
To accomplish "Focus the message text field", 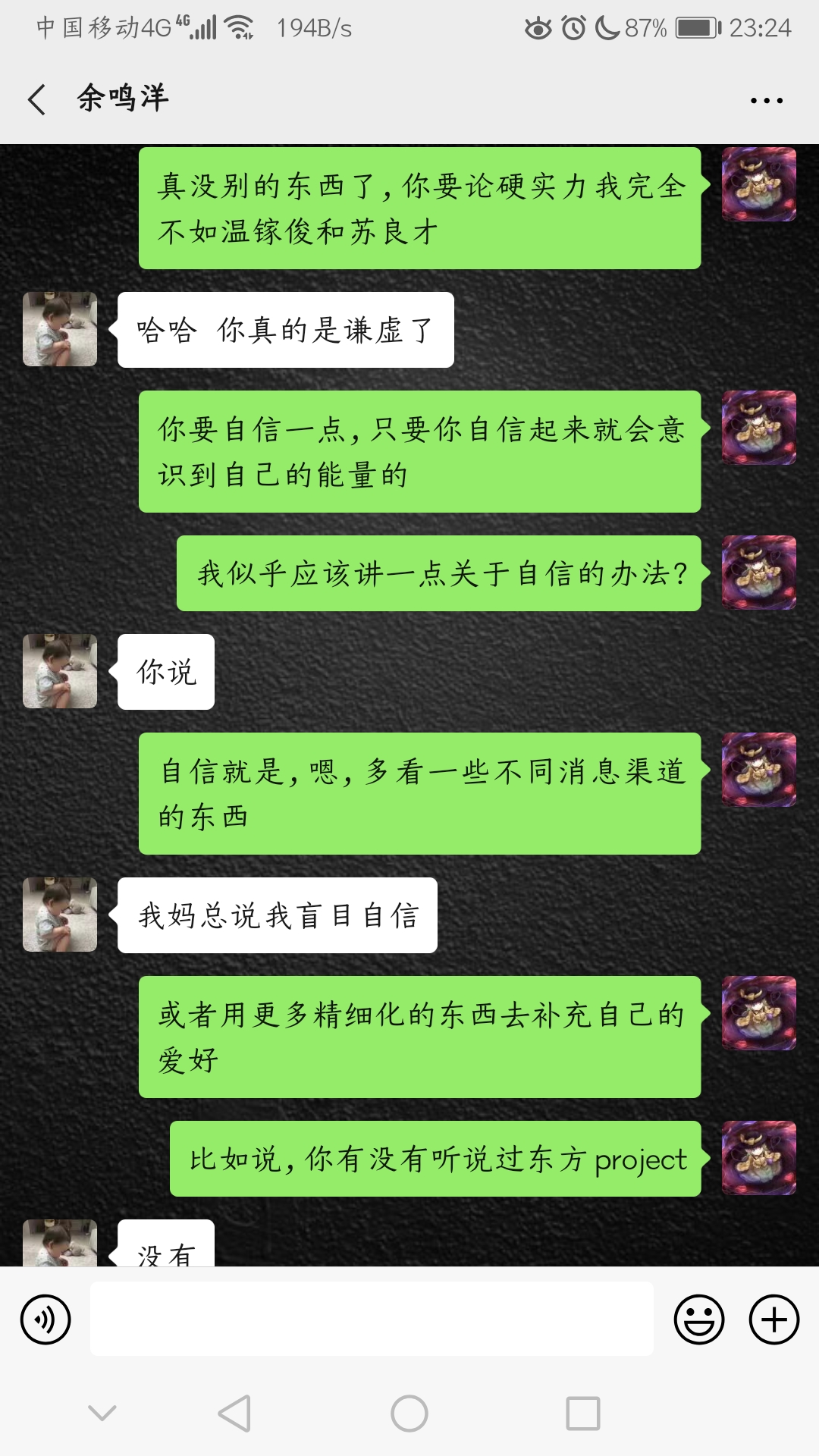I will click(372, 1319).
